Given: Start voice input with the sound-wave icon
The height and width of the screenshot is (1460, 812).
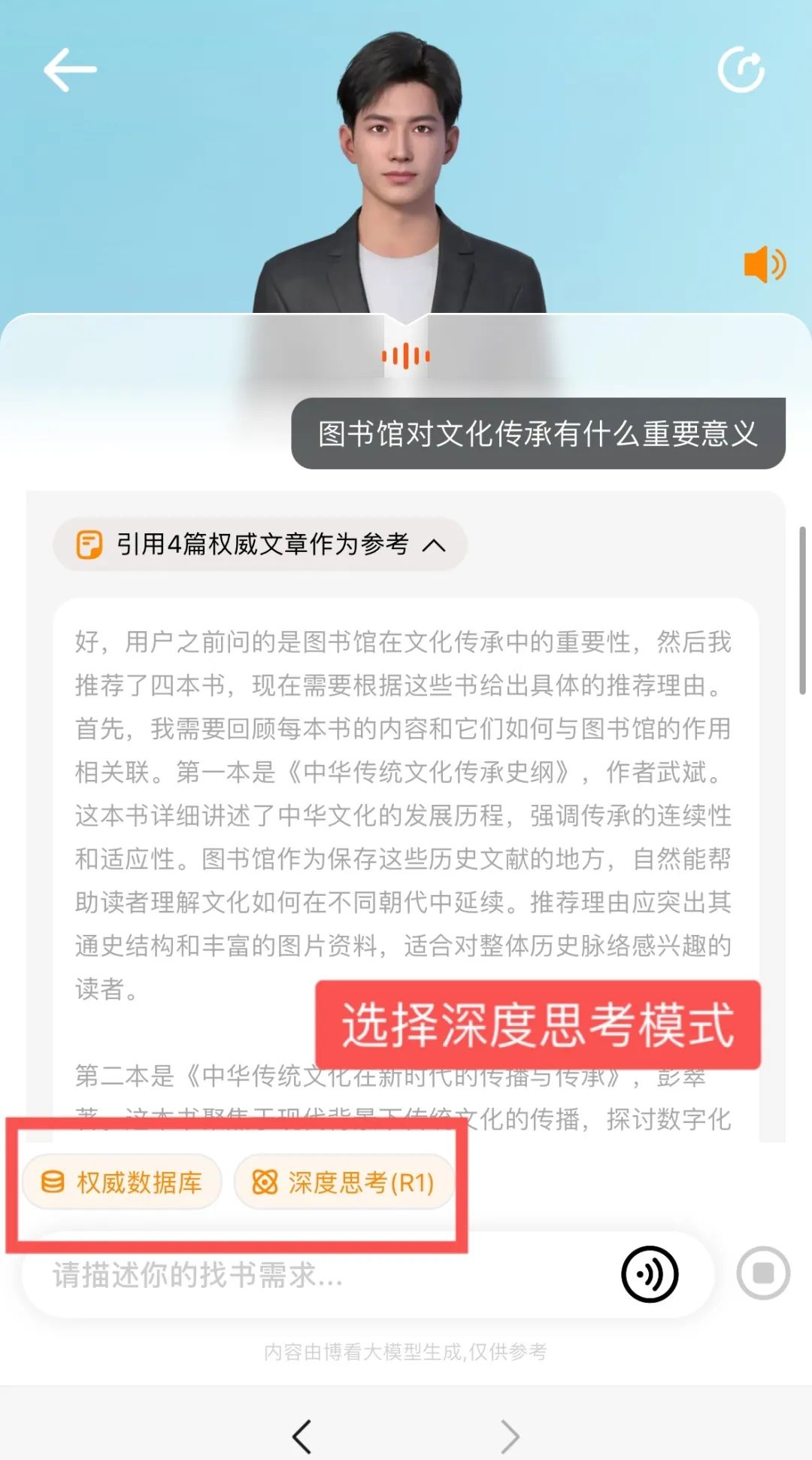Looking at the screenshot, I should [650, 1274].
